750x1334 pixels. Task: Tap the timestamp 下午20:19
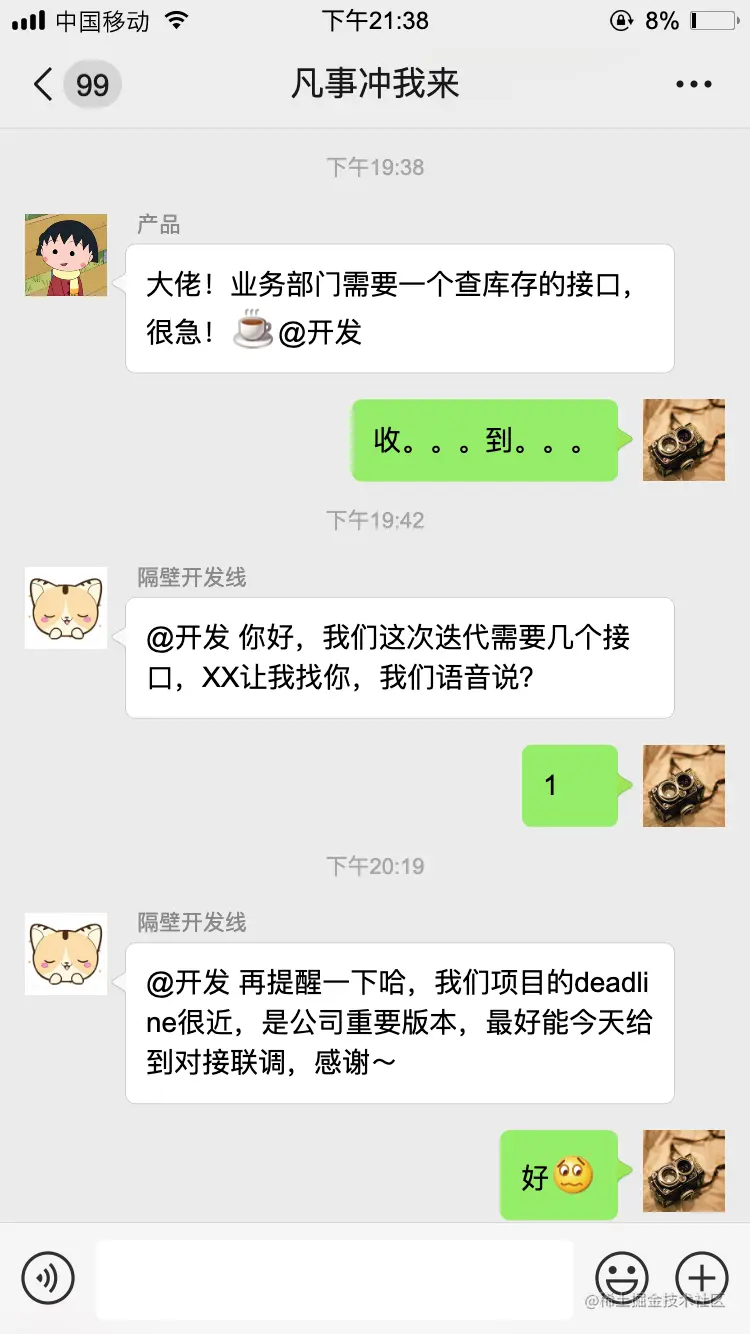click(x=375, y=866)
